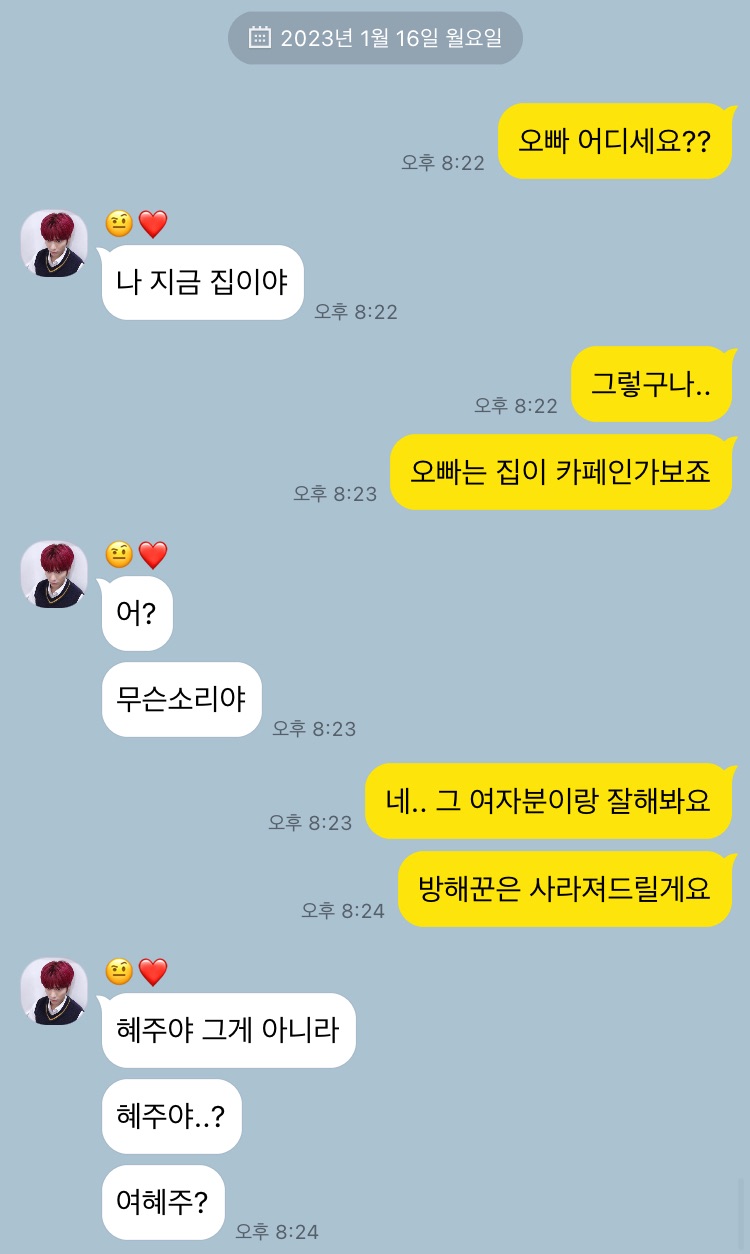Tap the profile photo beside the 어? message
750x1254 pixels.
(55, 575)
